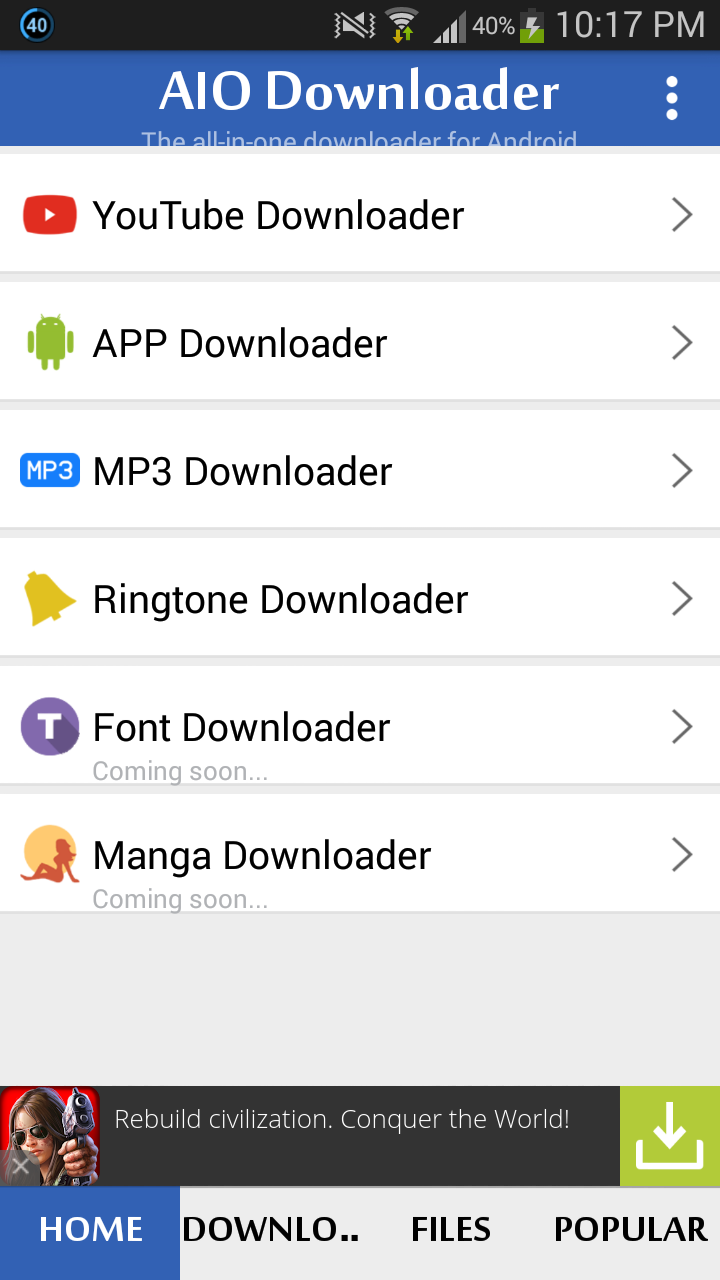View the Popular tab
720x1280 pixels.
[x=630, y=1230]
